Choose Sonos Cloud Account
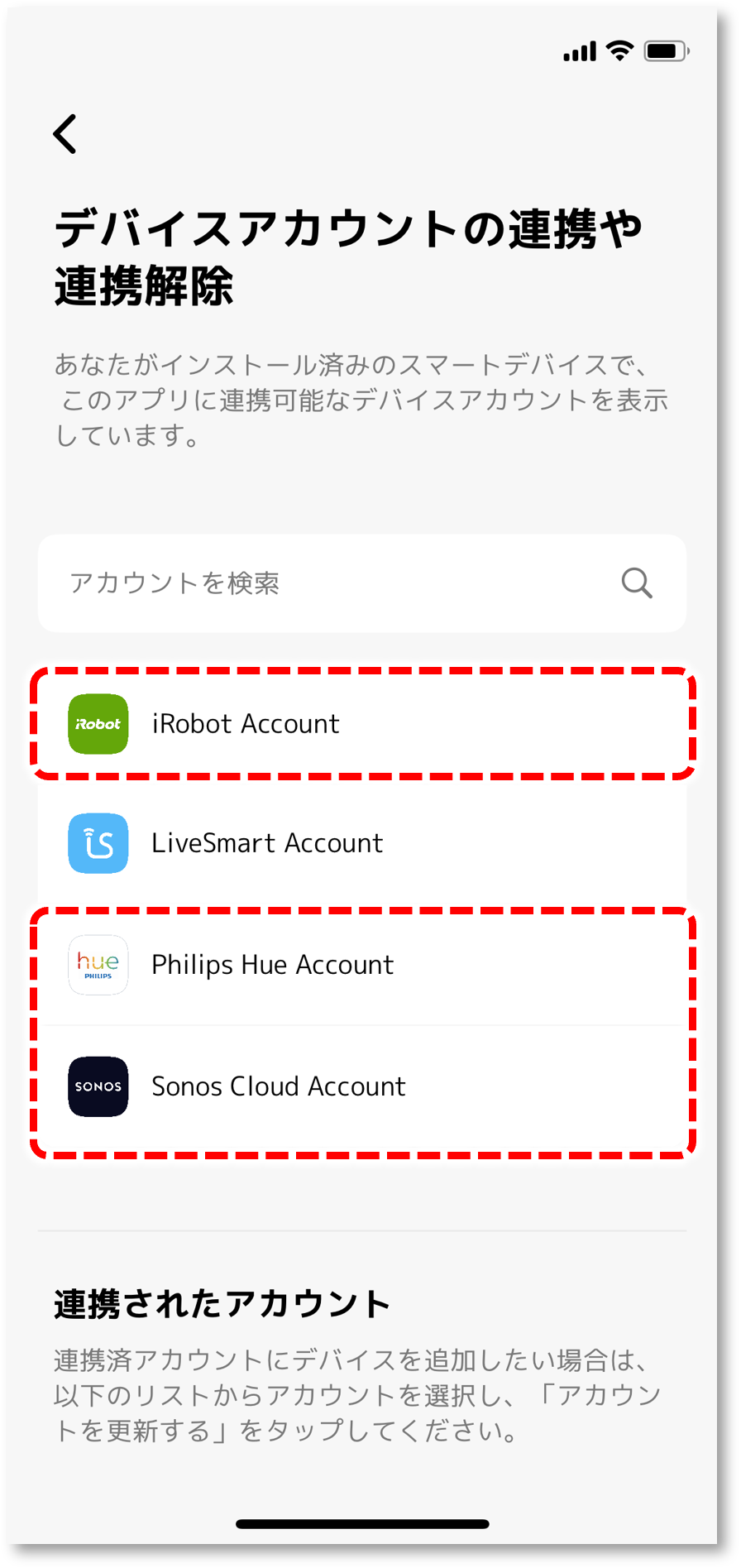The width and height of the screenshot is (741, 1568). 362,1086
